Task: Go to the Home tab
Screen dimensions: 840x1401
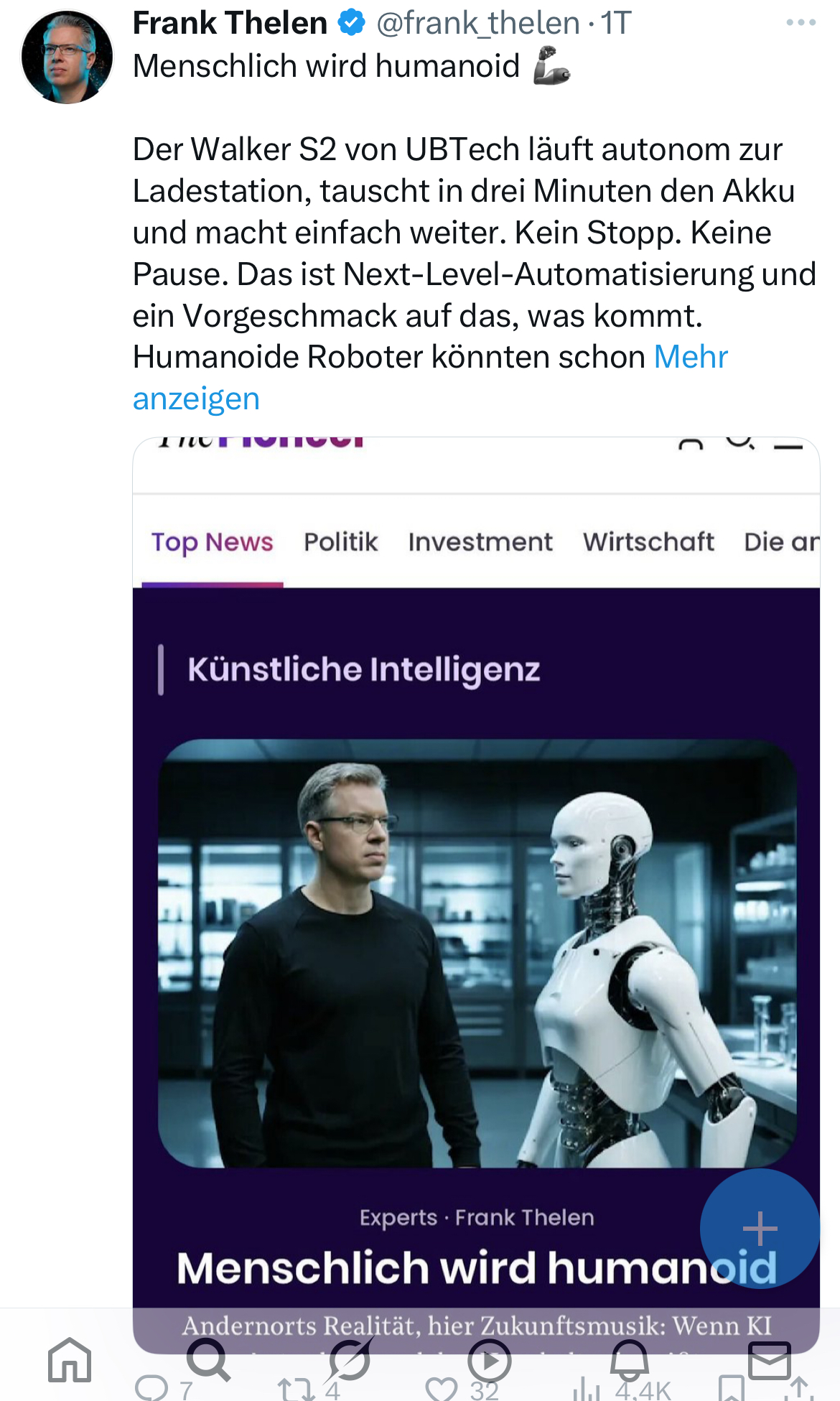Action: coord(70,1359)
